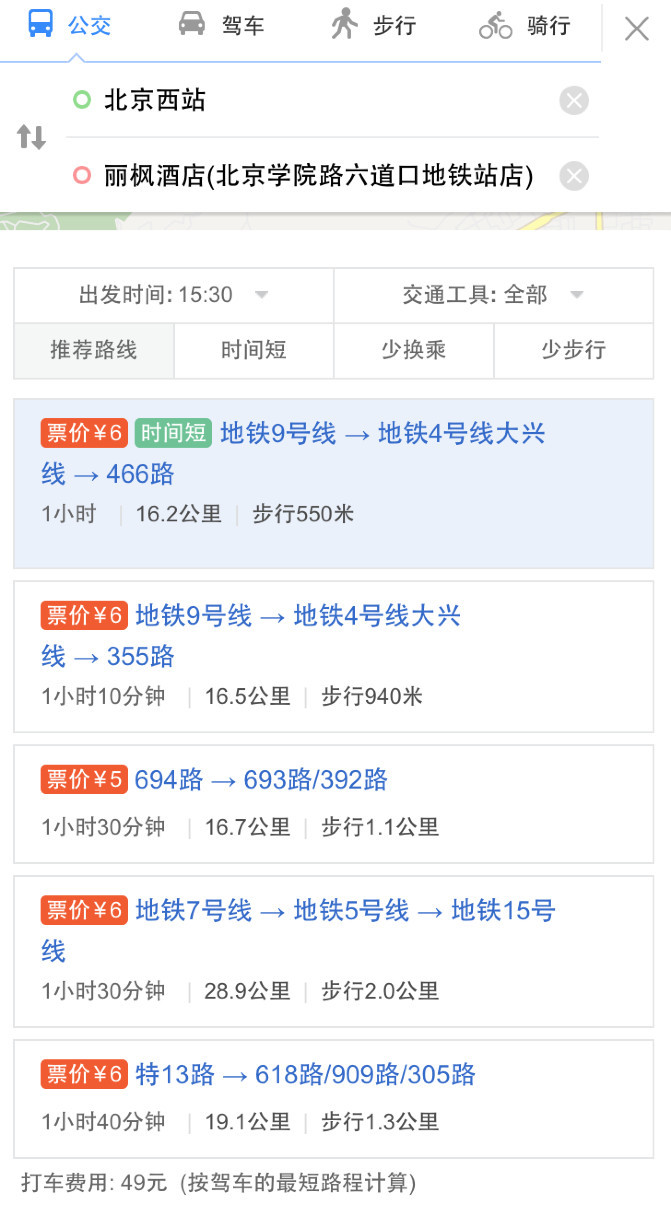The image size is (671, 1216).
Task: Select the 公交 transit tab
Action: coord(68,26)
